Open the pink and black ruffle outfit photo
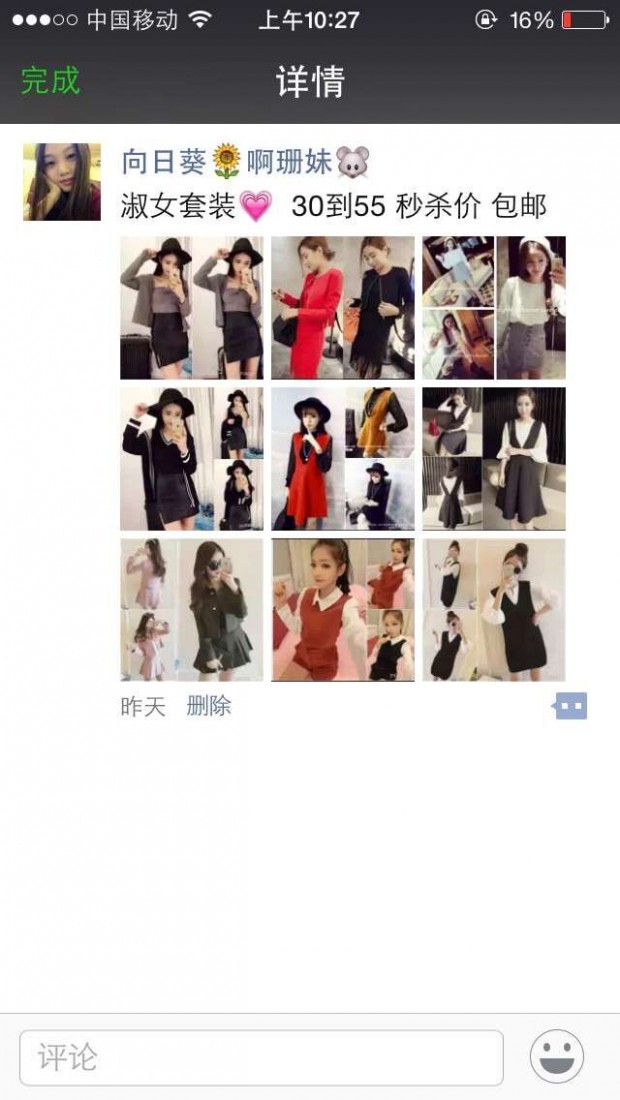Image resolution: width=620 pixels, height=1100 pixels. pos(192,610)
